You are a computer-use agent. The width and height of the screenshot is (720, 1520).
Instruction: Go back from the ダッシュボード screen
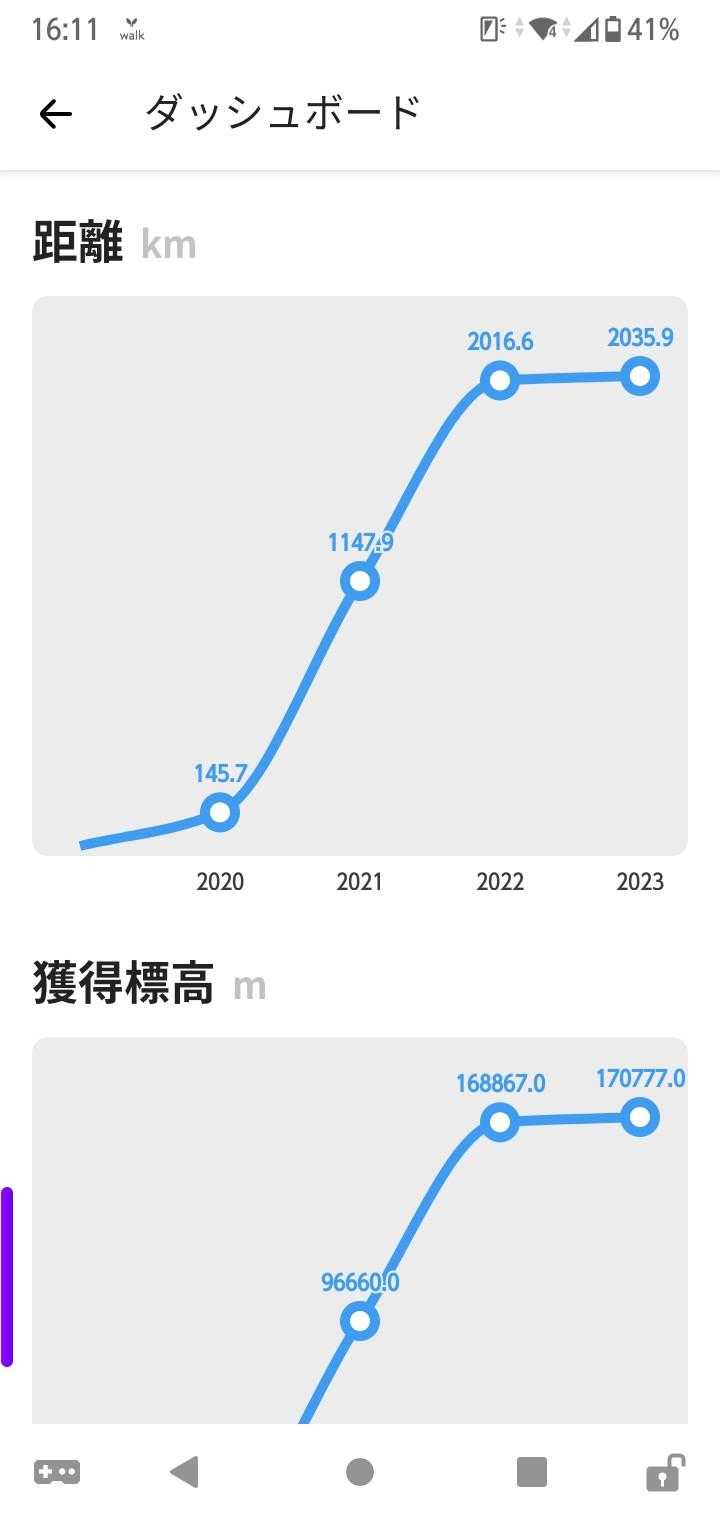[56, 114]
